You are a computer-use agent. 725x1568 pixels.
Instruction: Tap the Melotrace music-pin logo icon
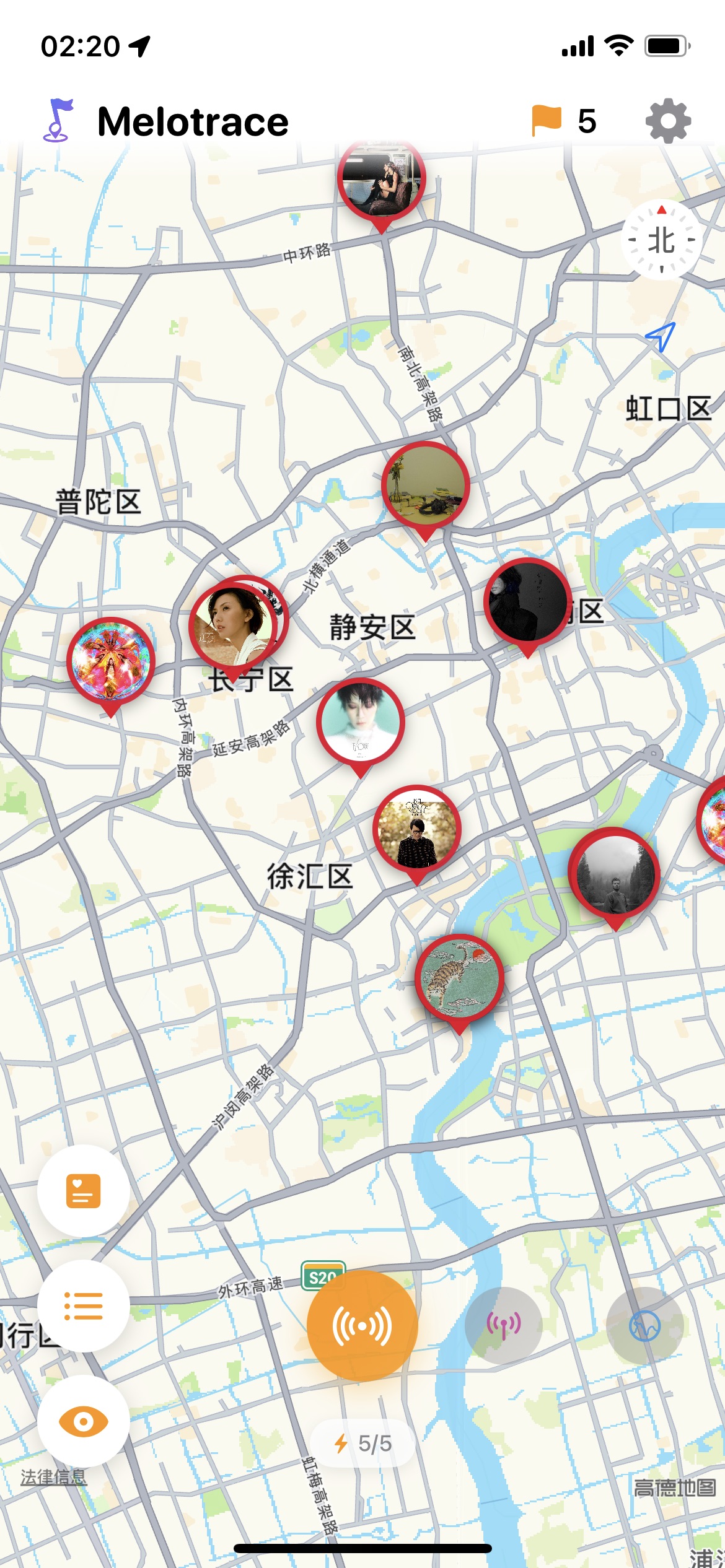(x=58, y=121)
